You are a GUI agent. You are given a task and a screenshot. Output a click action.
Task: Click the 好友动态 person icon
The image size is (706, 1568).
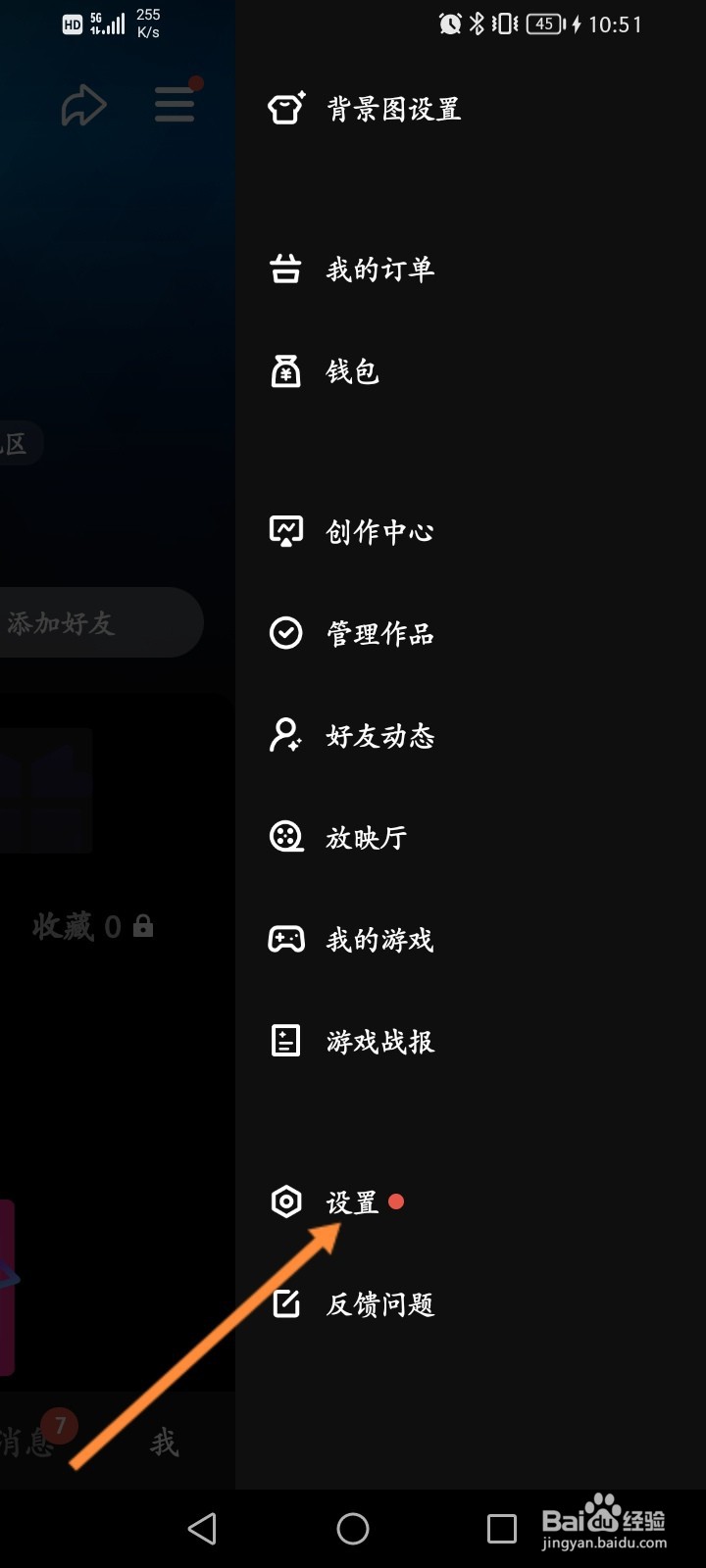pos(285,736)
